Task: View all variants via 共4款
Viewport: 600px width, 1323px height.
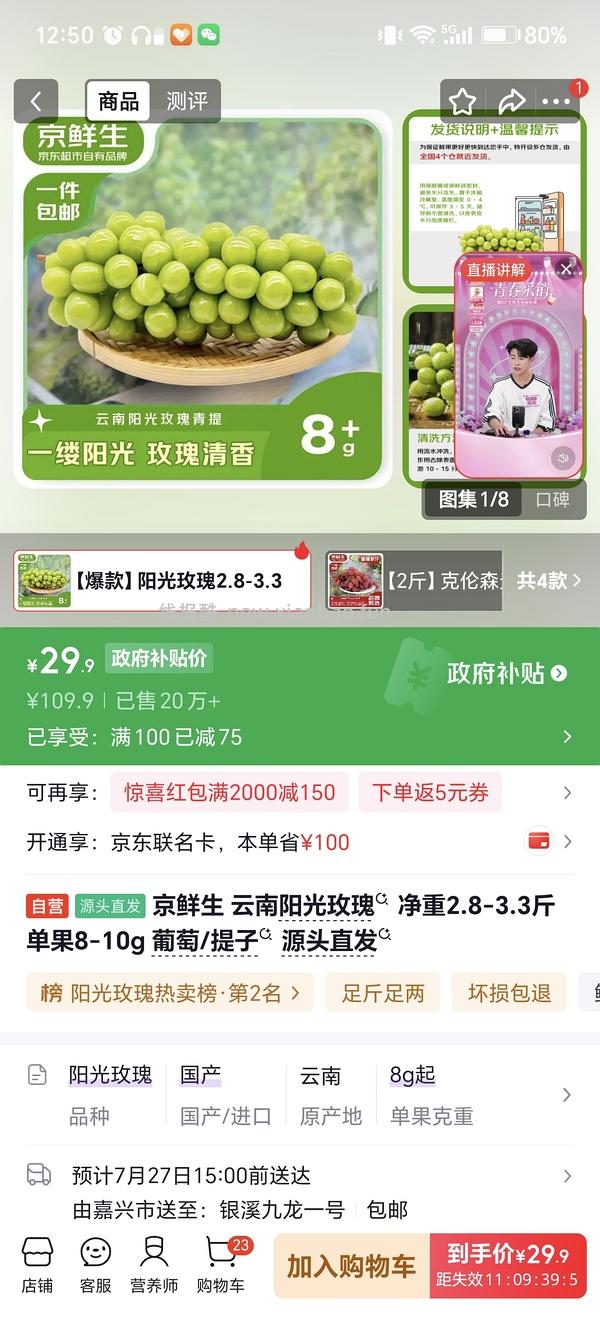Action: tap(548, 580)
